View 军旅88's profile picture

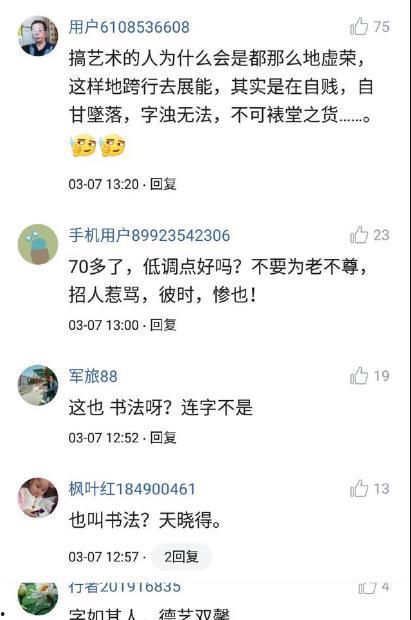tap(38, 385)
